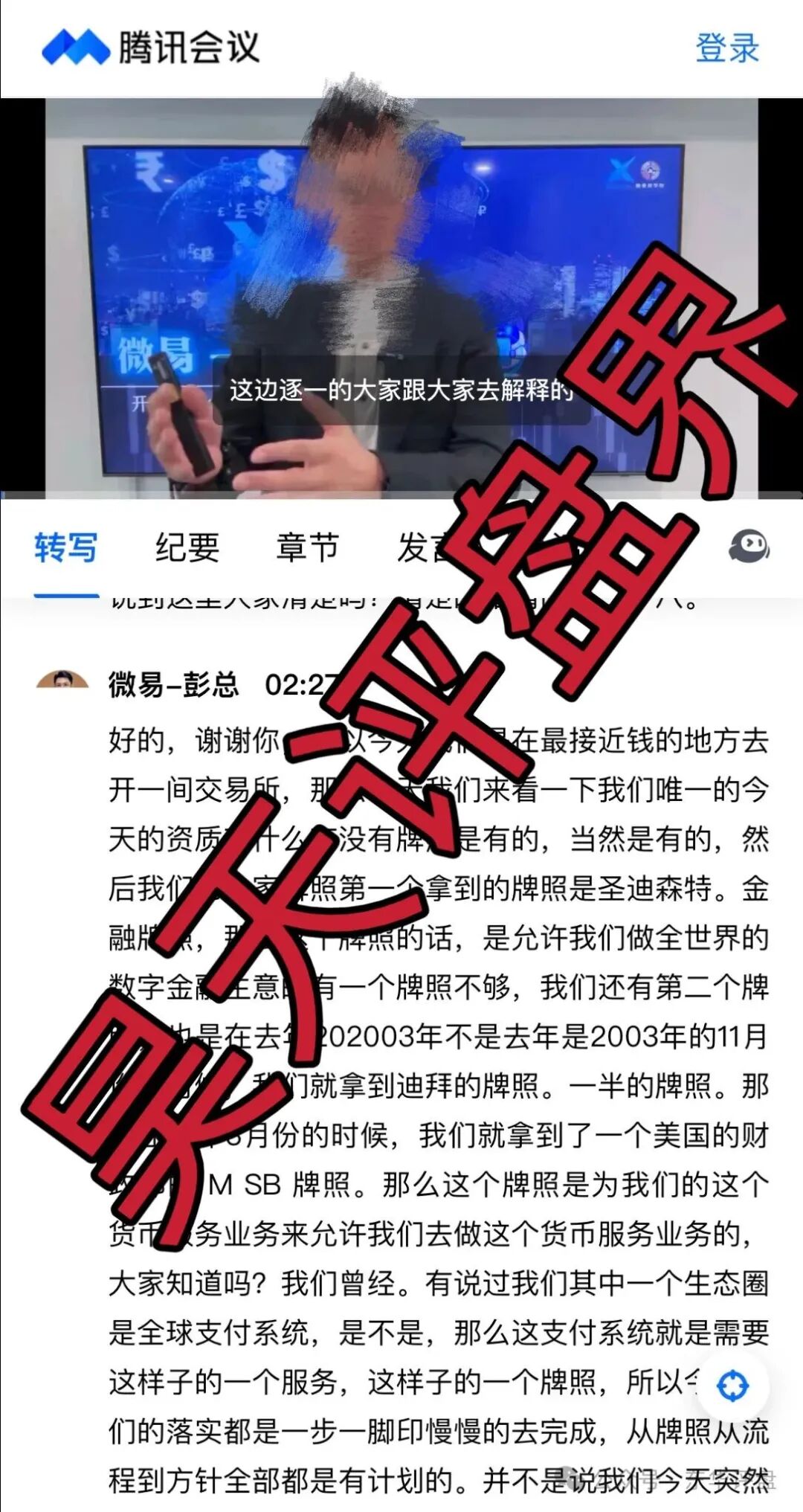Tap the meeting recording video player

click(x=401, y=297)
